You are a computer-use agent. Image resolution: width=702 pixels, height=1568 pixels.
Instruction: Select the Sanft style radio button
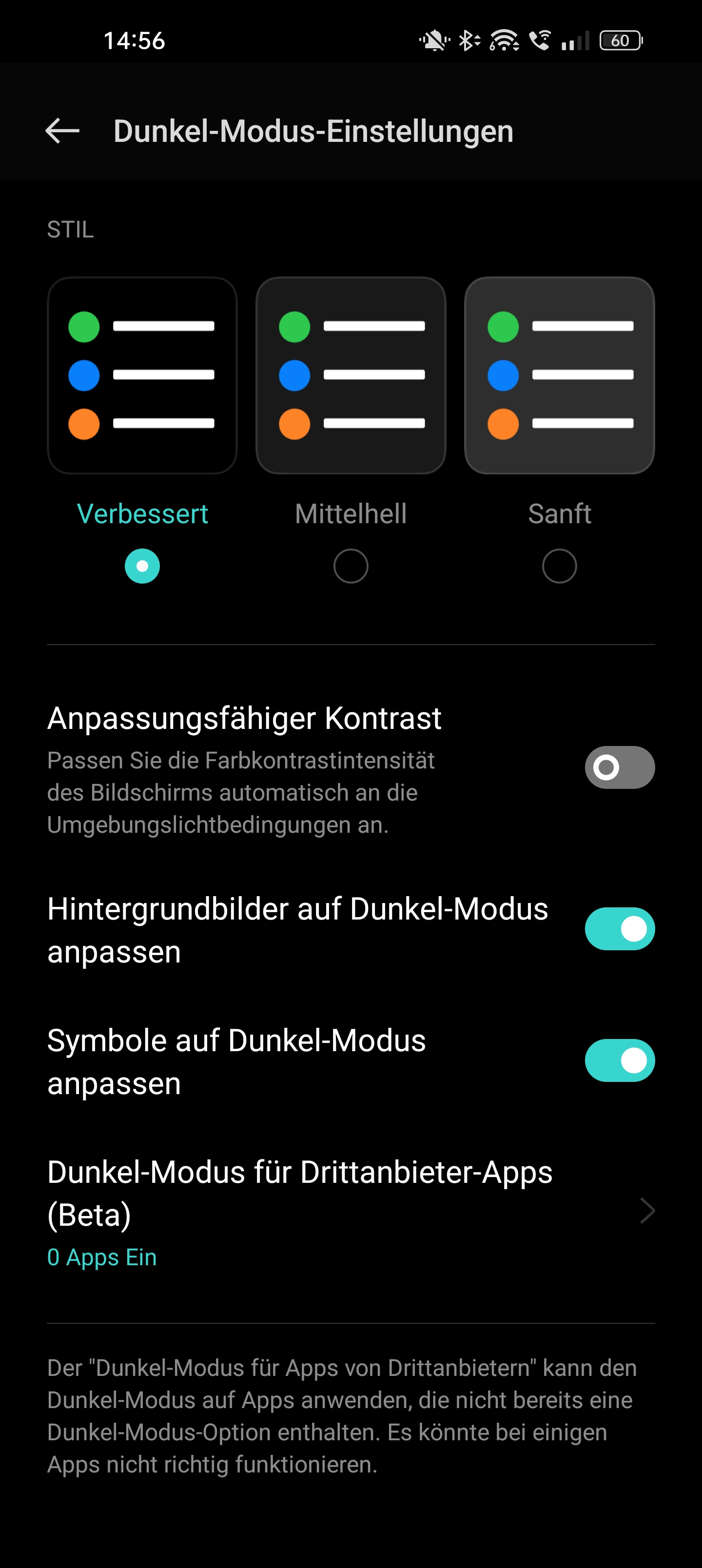click(560, 566)
